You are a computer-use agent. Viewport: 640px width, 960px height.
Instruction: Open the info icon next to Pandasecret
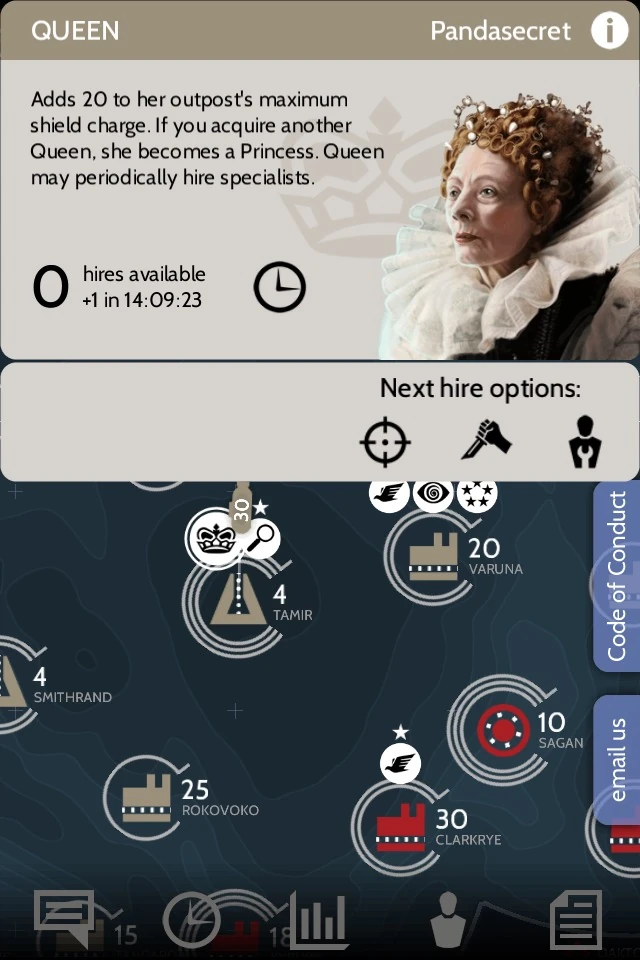tap(609, 30)
